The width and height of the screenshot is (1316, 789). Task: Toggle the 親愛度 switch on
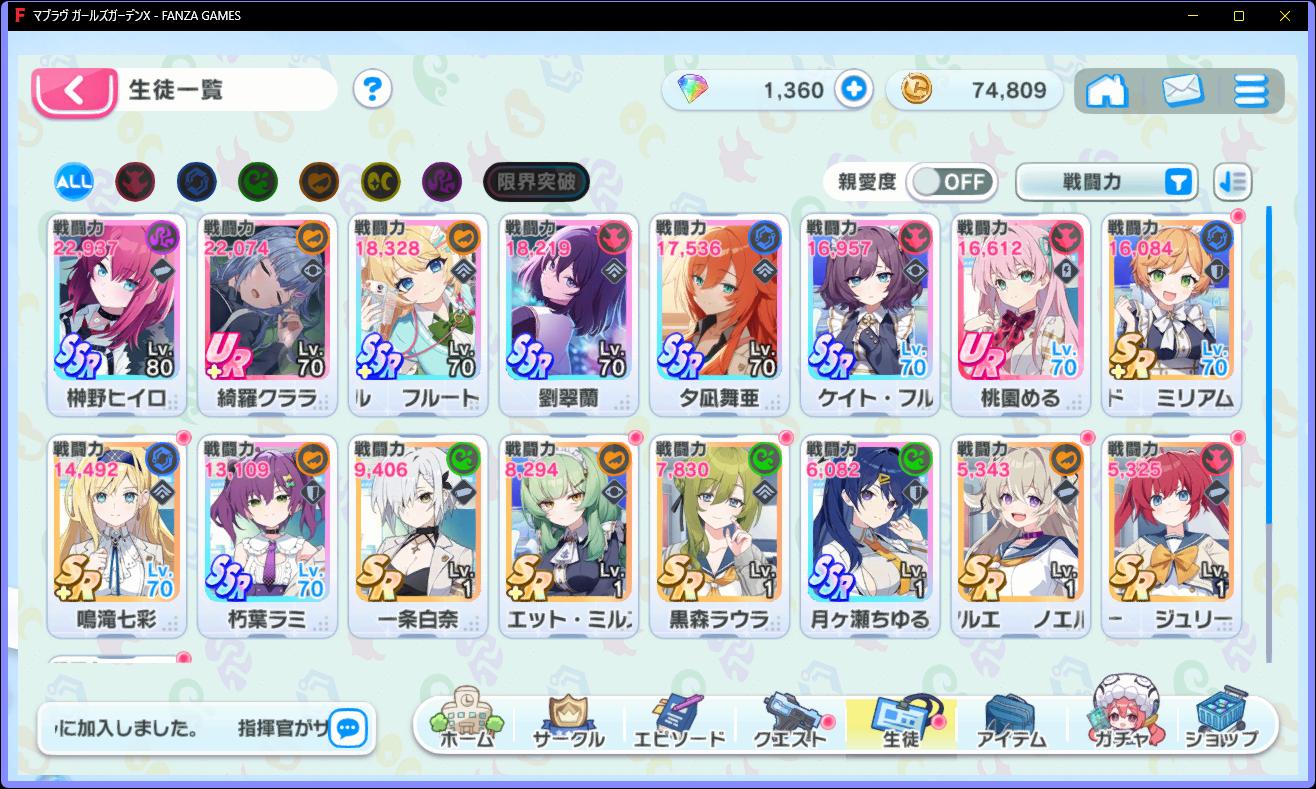coord(950,182)
